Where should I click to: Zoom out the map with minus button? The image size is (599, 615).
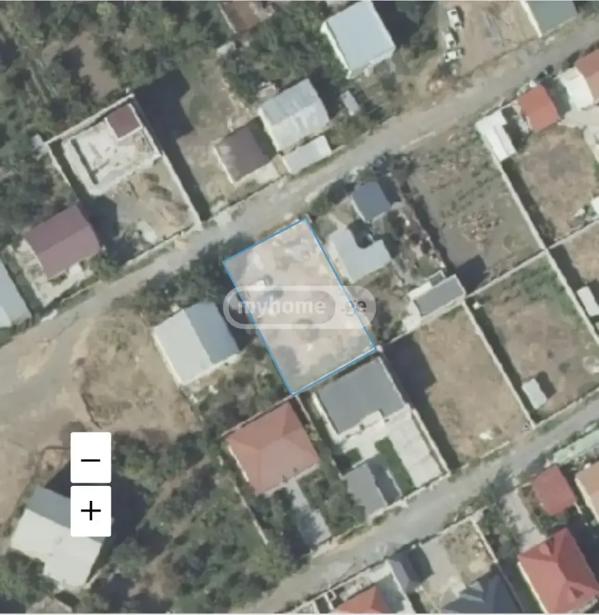click(91, 458)
